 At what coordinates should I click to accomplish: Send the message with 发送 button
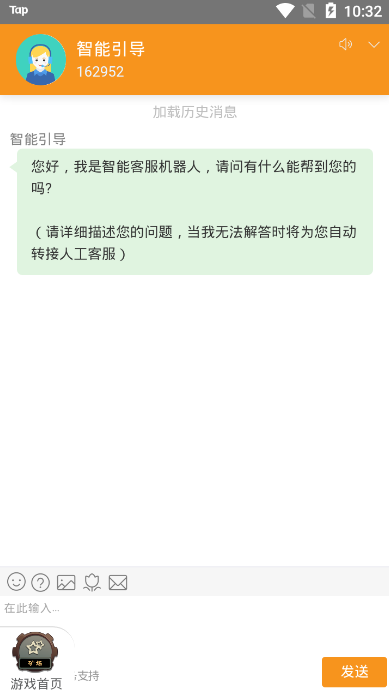pos(354,672)
